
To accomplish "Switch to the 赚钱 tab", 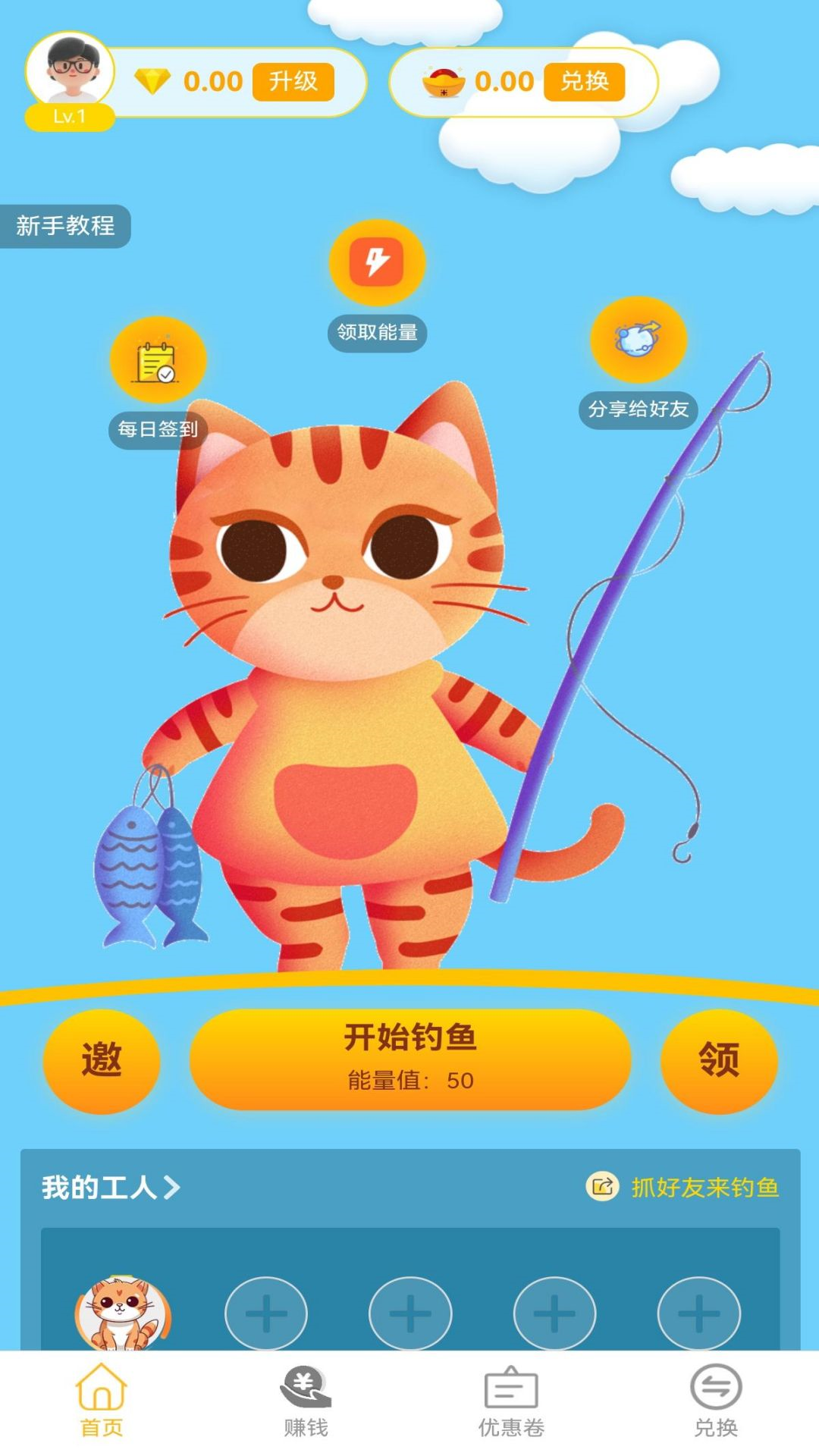I will pos(306,1401).
